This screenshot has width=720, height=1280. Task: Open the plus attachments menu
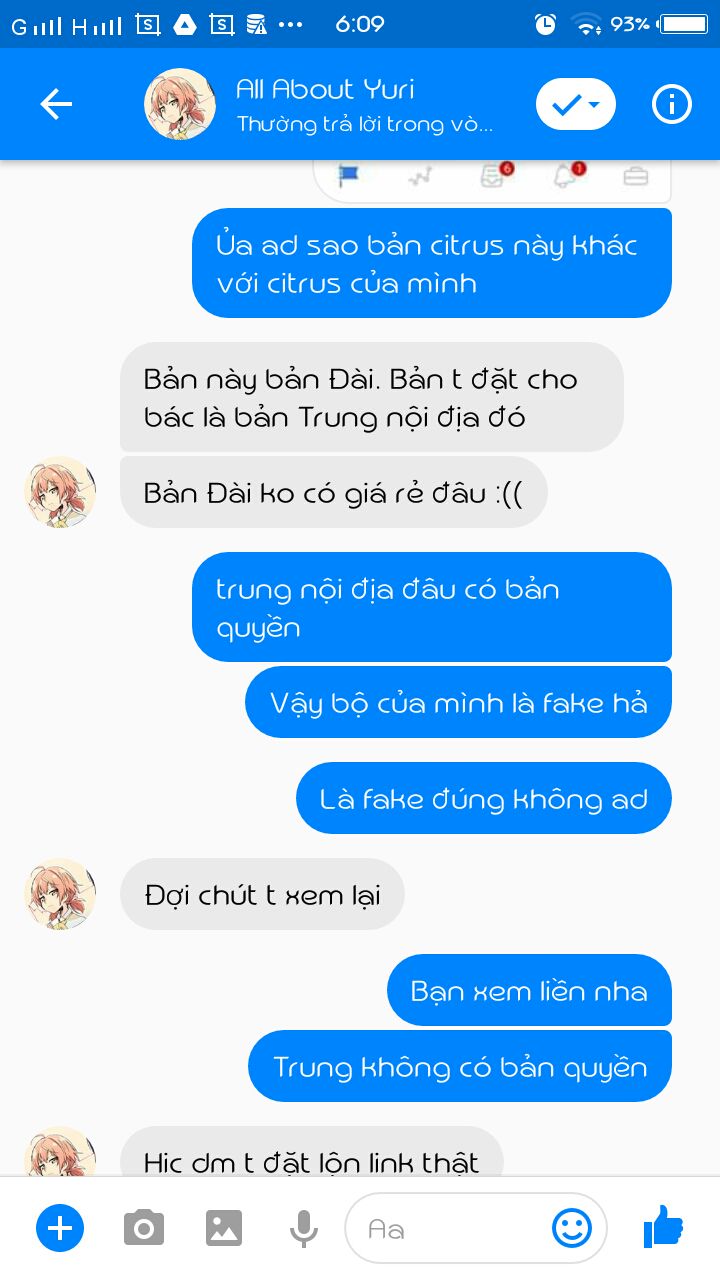[60, 1228]
